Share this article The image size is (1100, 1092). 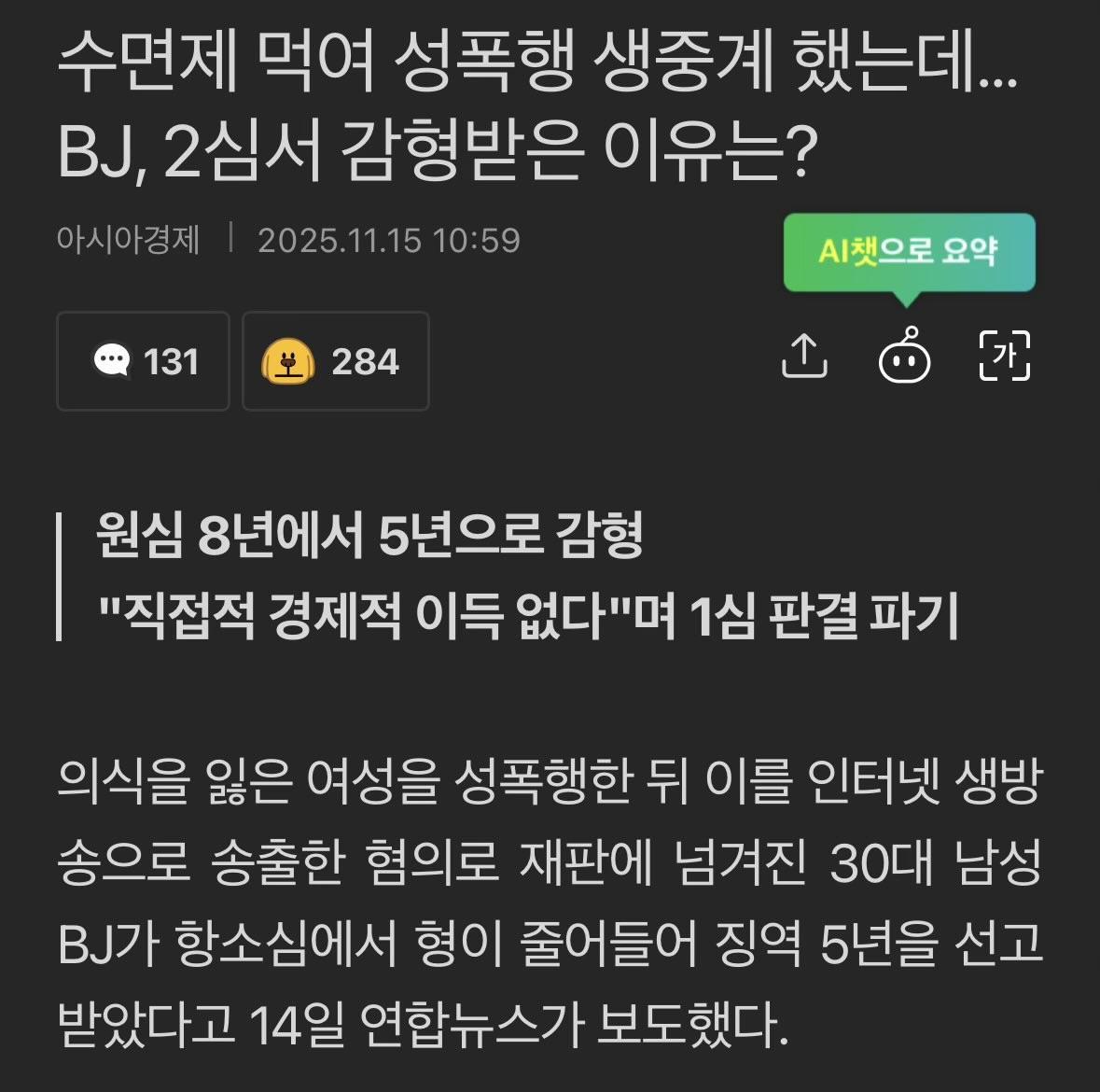coord(804,357)
